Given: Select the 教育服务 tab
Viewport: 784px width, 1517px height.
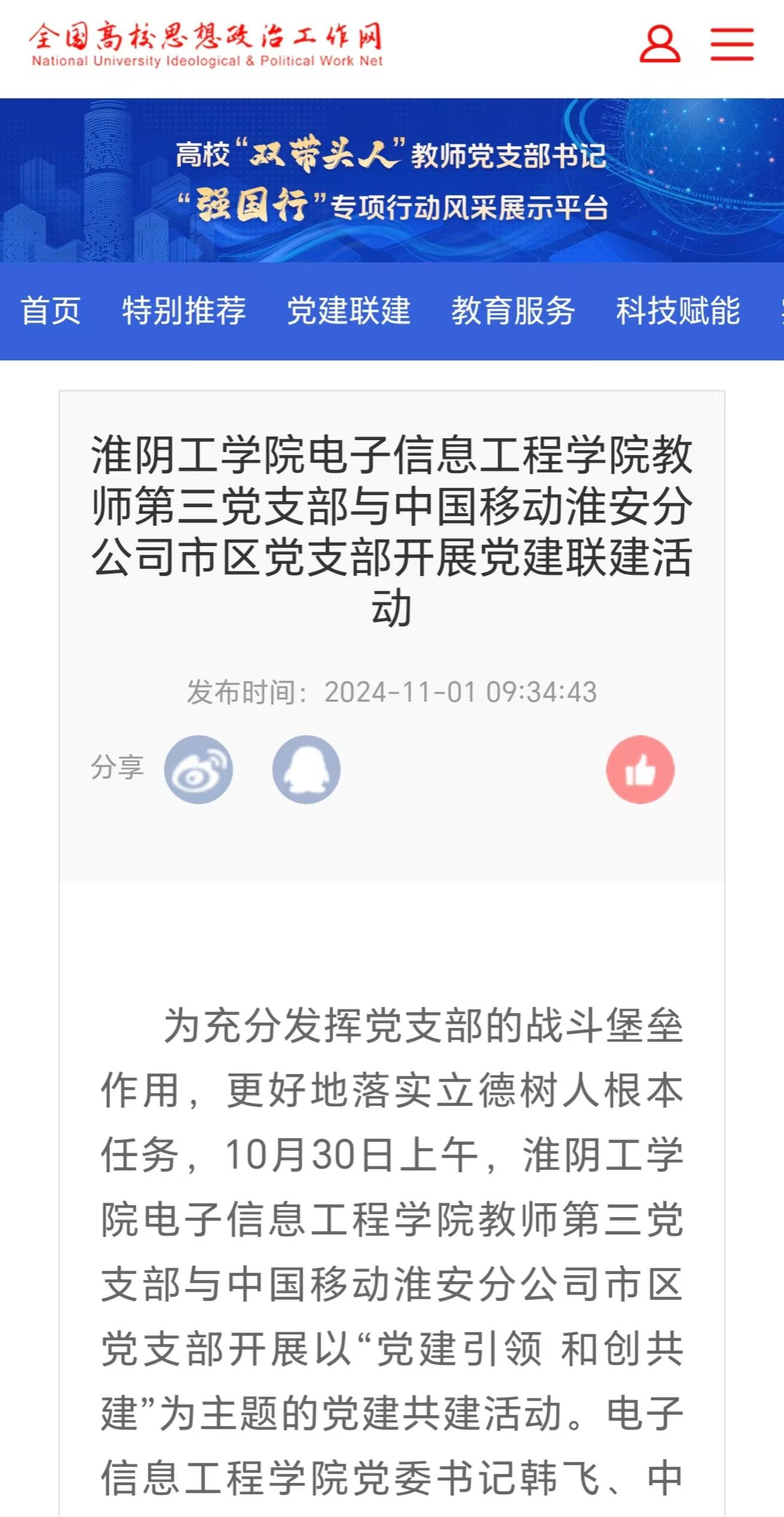Looking at the screenshot, I should click(x=513, y=311).
